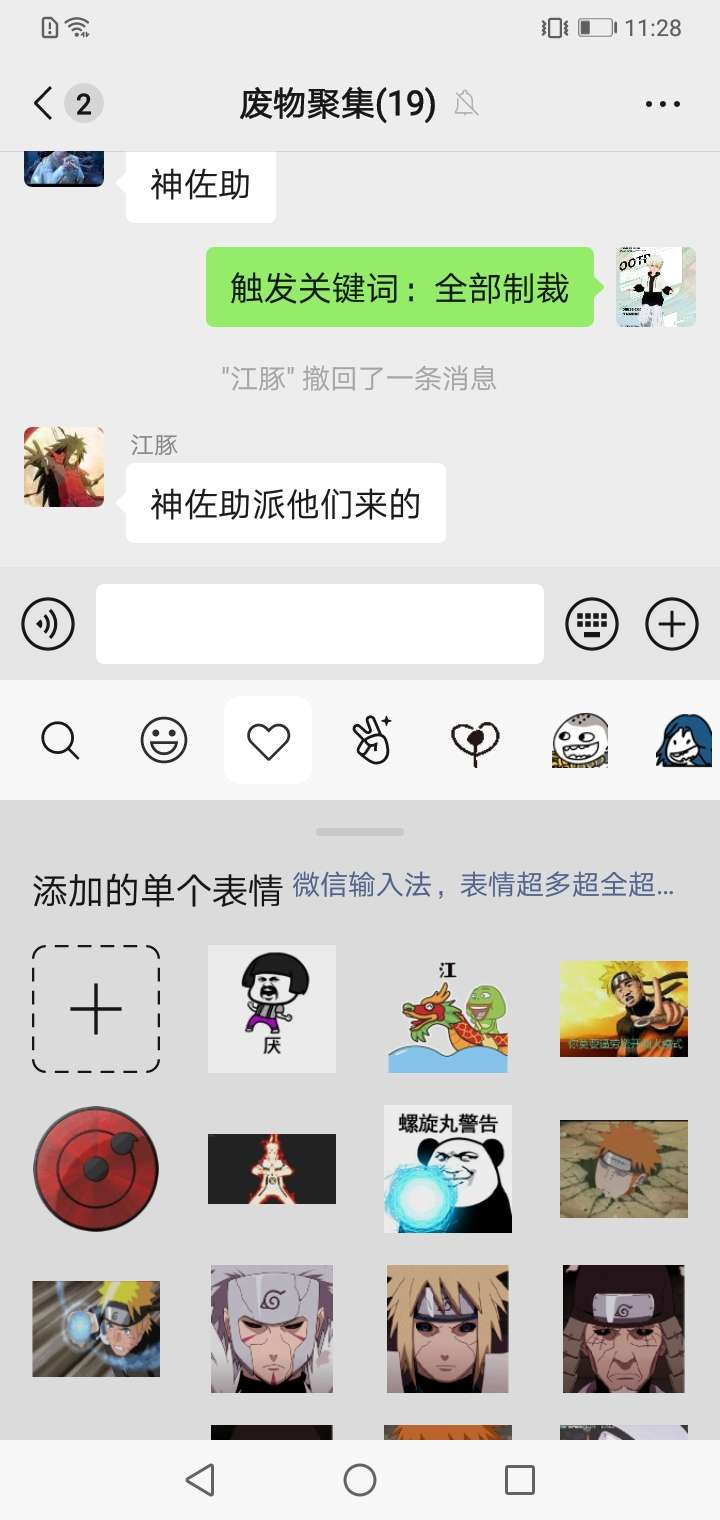Tap the message text input field
This screenshot has width=720, height=1520.
click(320, 624)
